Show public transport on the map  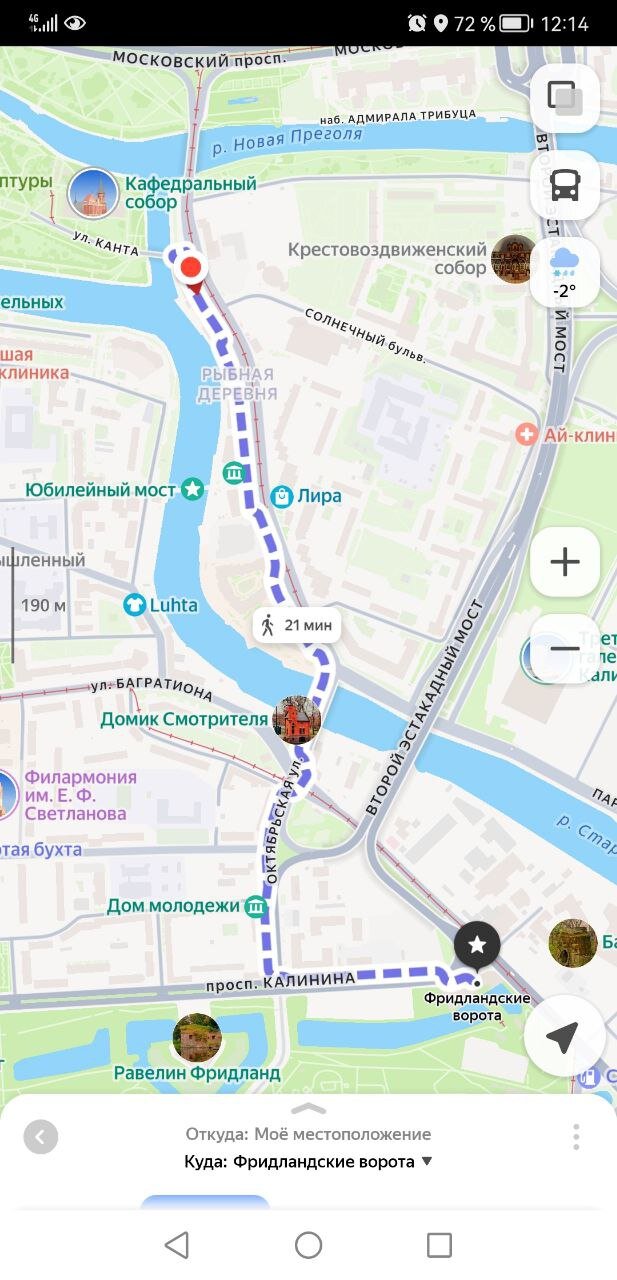565,185
